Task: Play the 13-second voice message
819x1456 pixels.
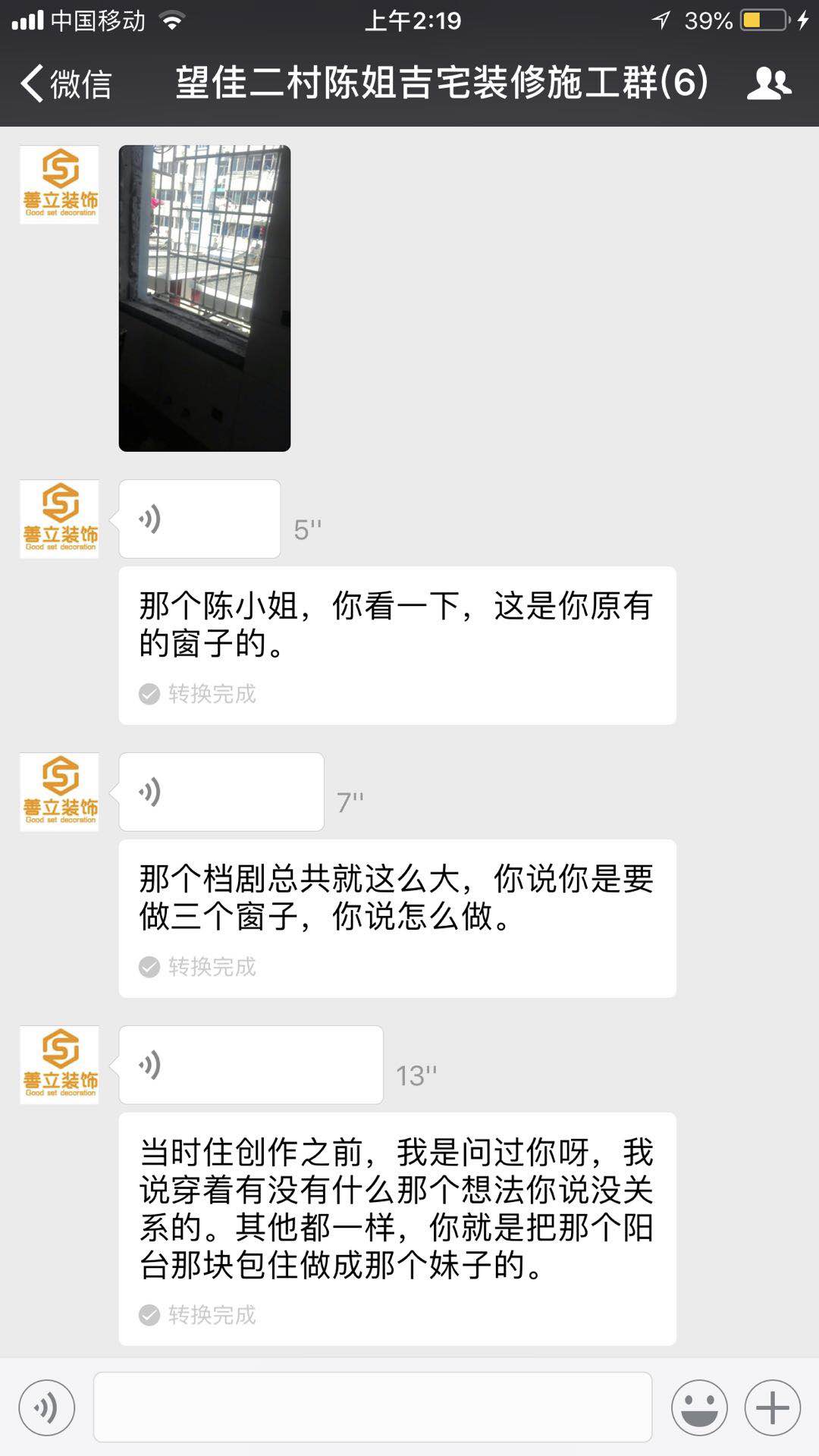Action: pos(251,1065)
